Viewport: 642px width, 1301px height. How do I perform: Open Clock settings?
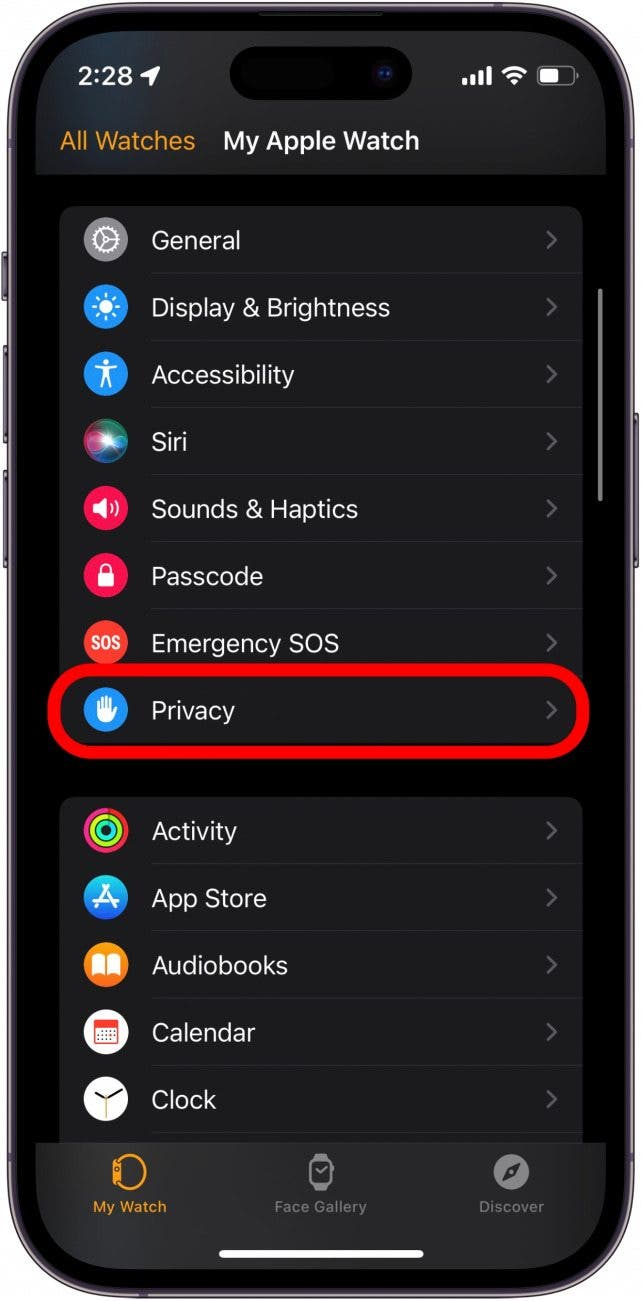coord(320,1099)
